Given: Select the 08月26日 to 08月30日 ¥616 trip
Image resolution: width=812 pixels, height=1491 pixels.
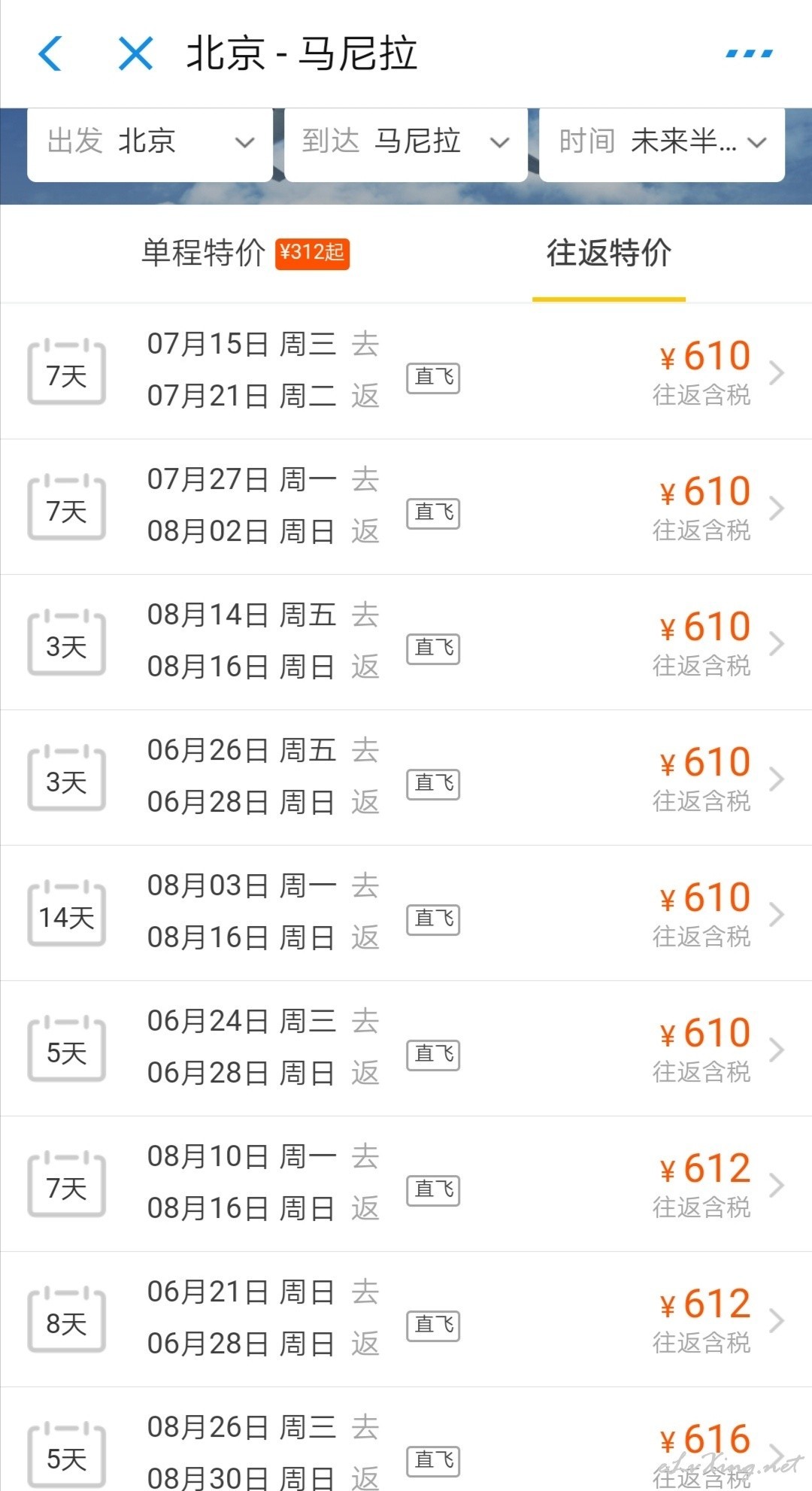Looking at the screenshot, I should (406, 1440).
